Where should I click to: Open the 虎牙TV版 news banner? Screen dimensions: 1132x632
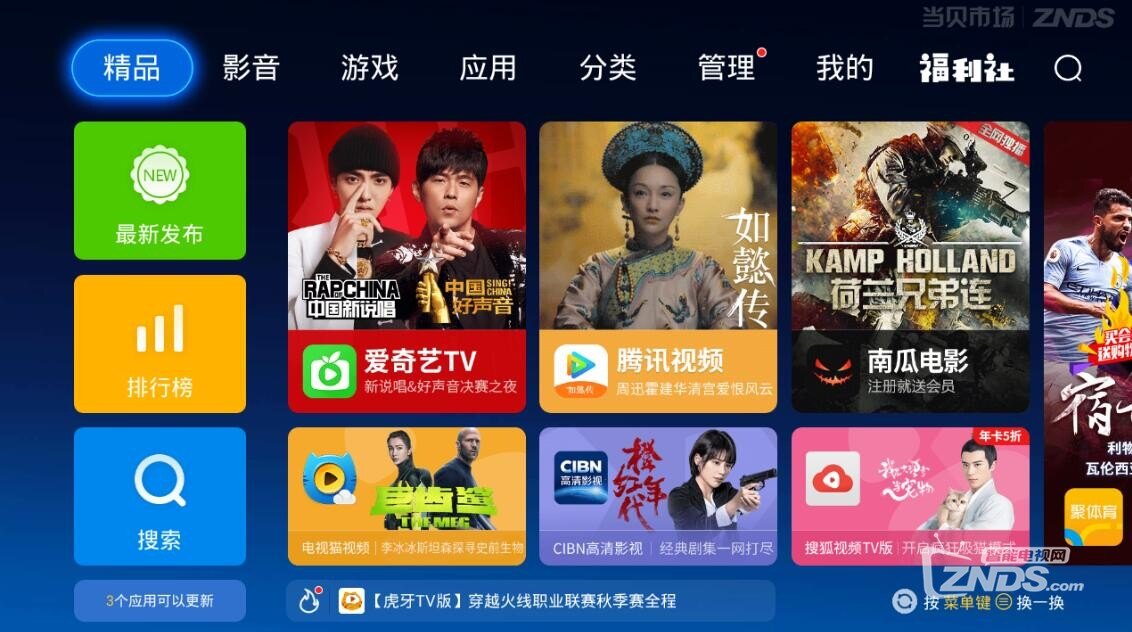click(530, 601)
